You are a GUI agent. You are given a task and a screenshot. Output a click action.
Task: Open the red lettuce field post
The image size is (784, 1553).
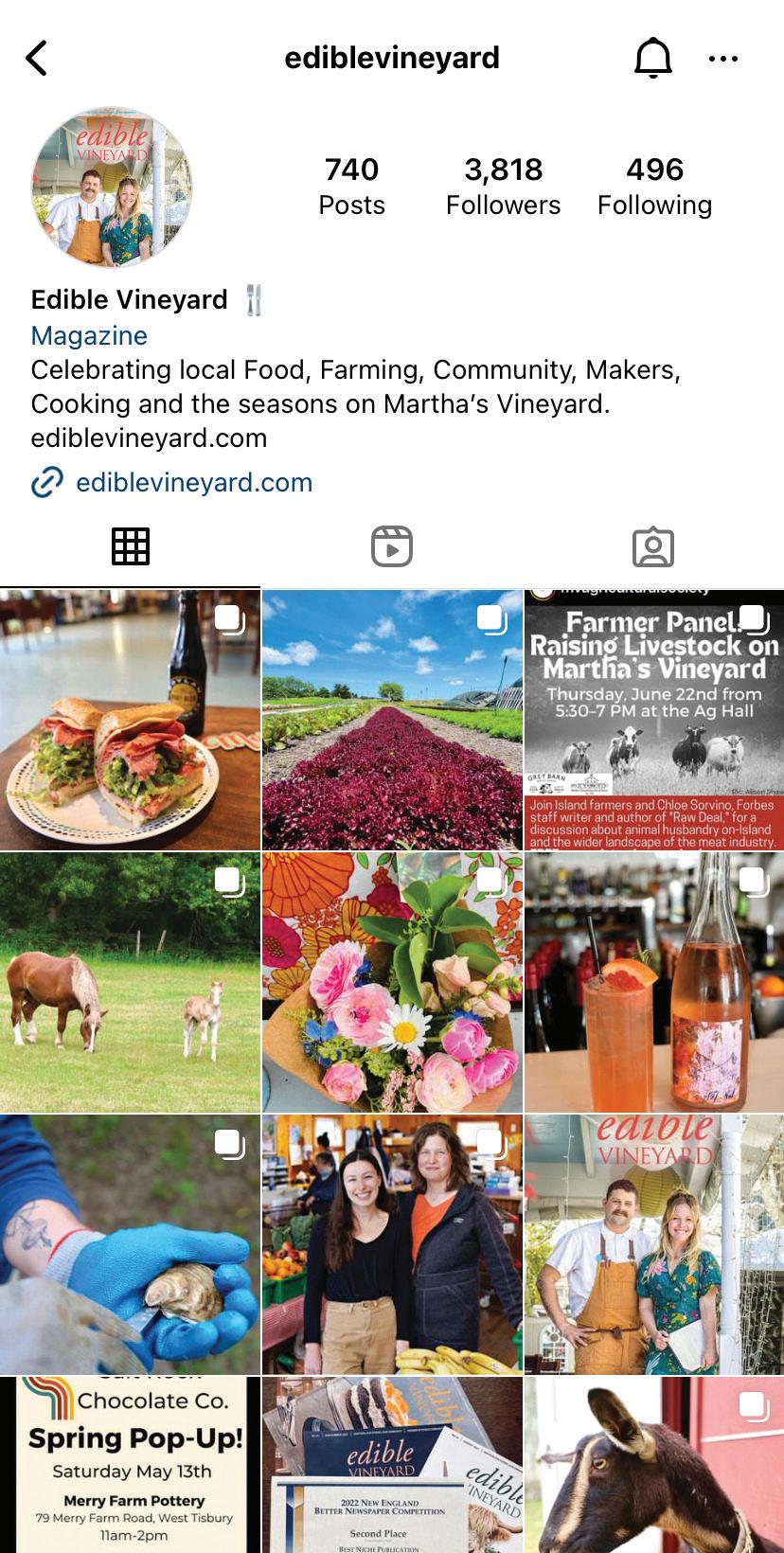pyautogui.click(x=391, y=720)
